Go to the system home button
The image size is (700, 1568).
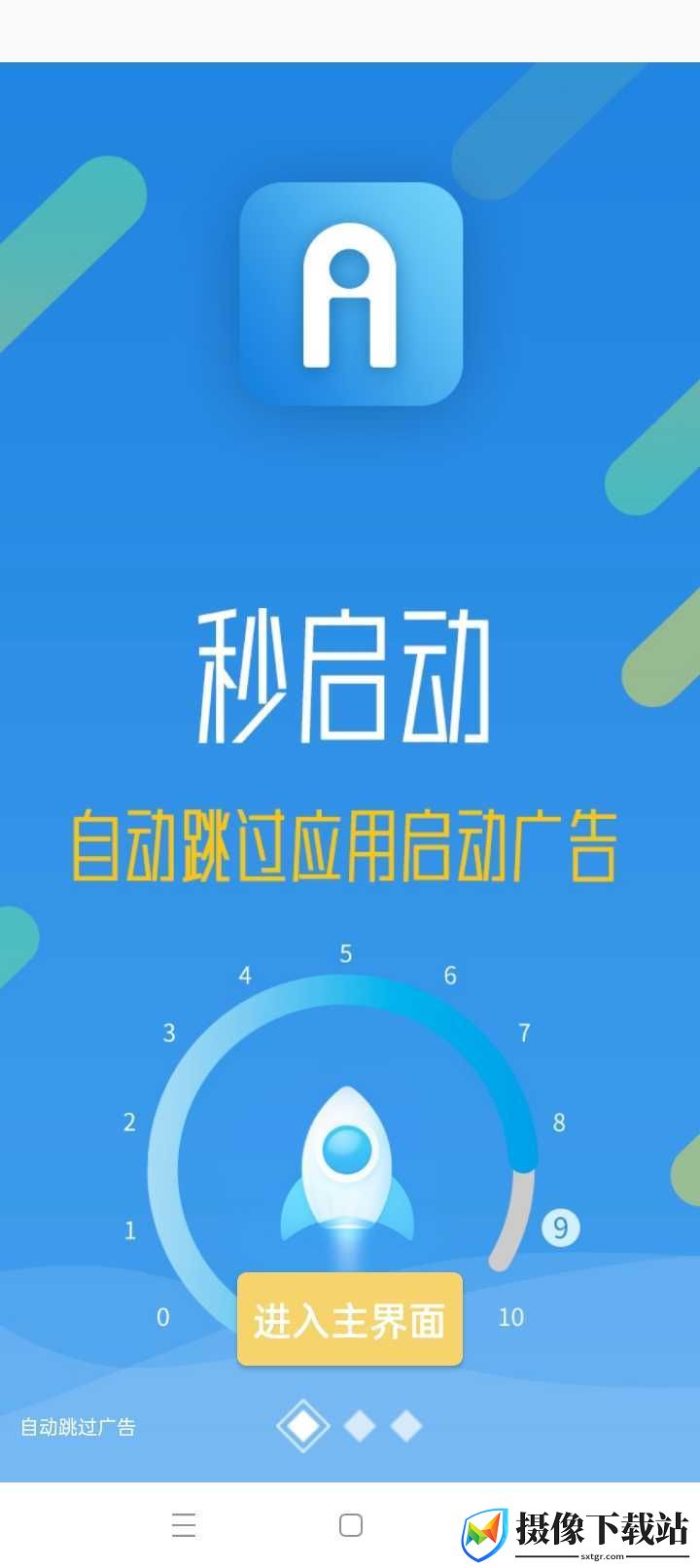(x=351, y=1524)
